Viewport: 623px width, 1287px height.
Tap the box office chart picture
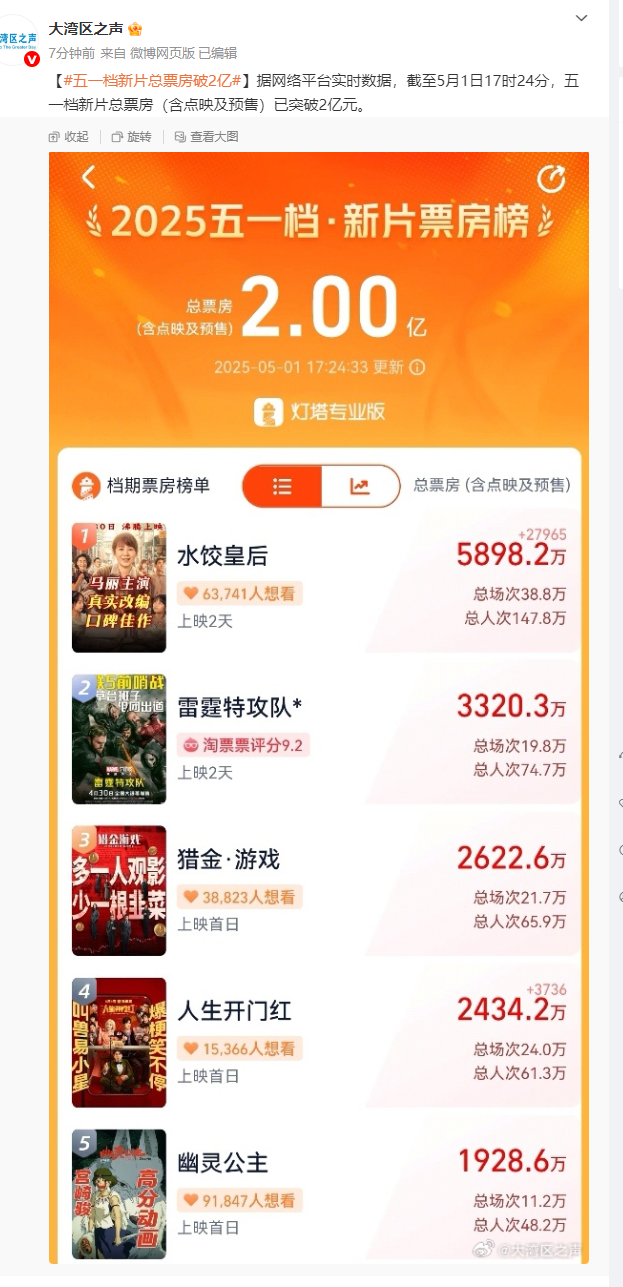coord(319,700)
